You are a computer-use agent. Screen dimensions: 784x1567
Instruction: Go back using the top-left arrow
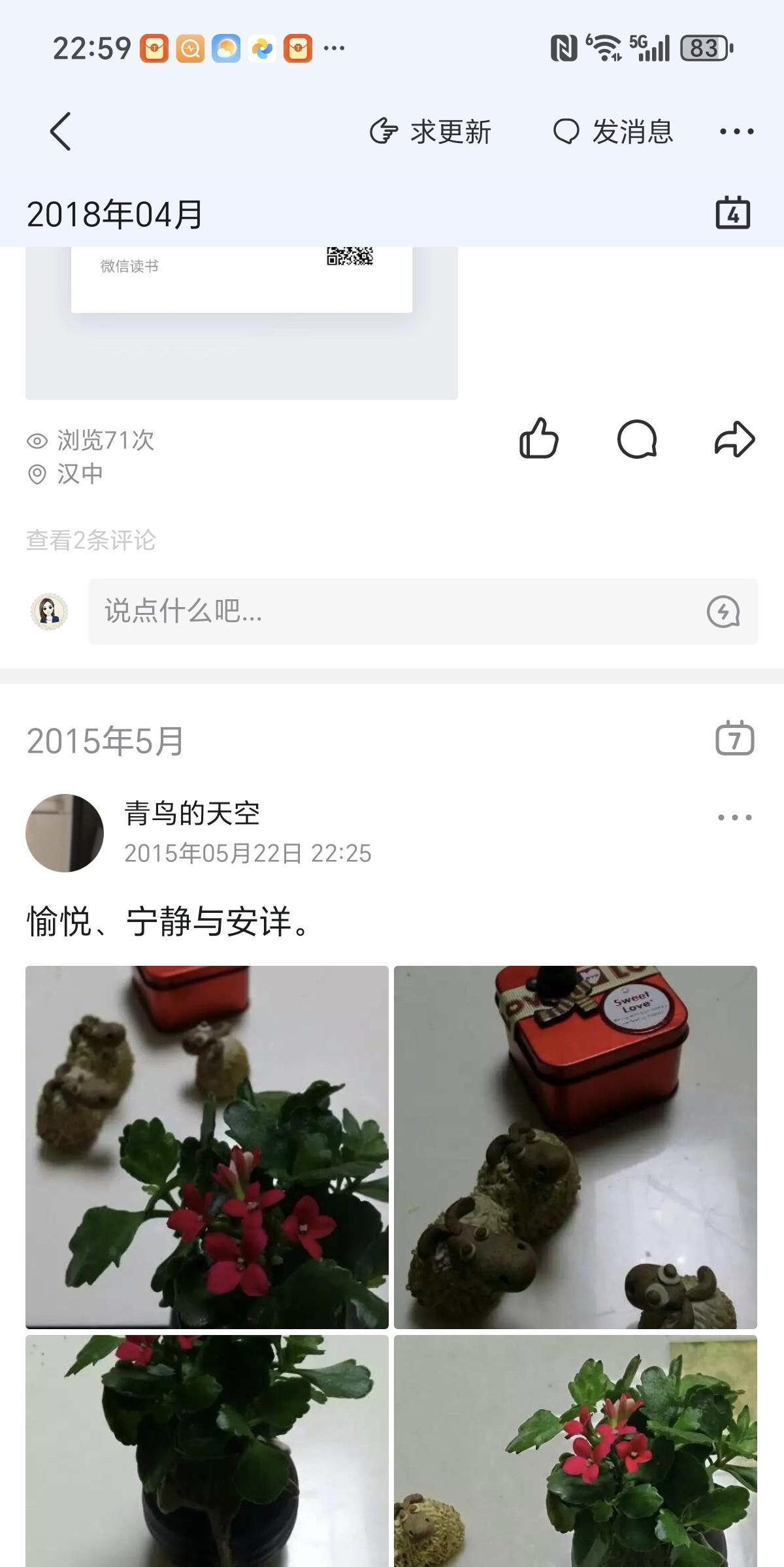click(x=61, y=131)
